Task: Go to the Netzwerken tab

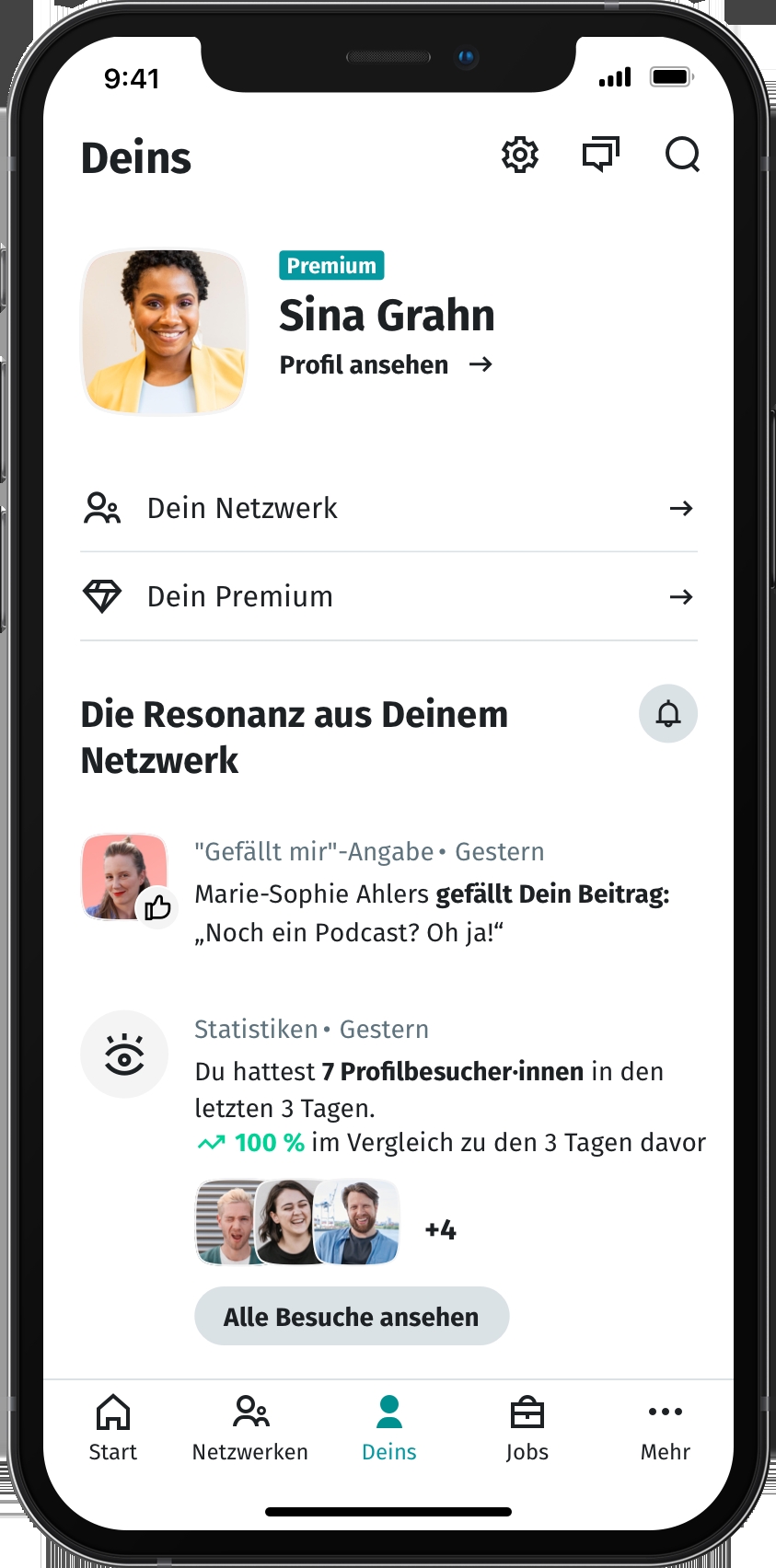Action: coord(250,1428)
